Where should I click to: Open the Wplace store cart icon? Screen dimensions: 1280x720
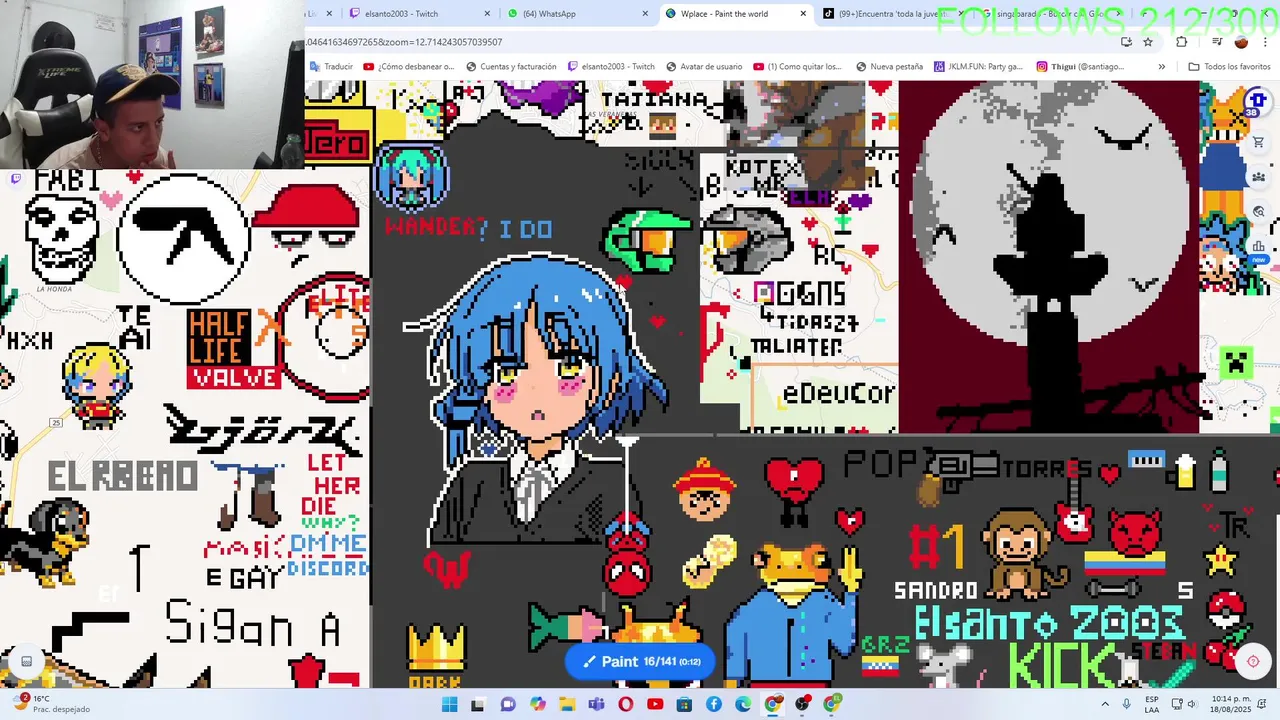point(1258,143)
